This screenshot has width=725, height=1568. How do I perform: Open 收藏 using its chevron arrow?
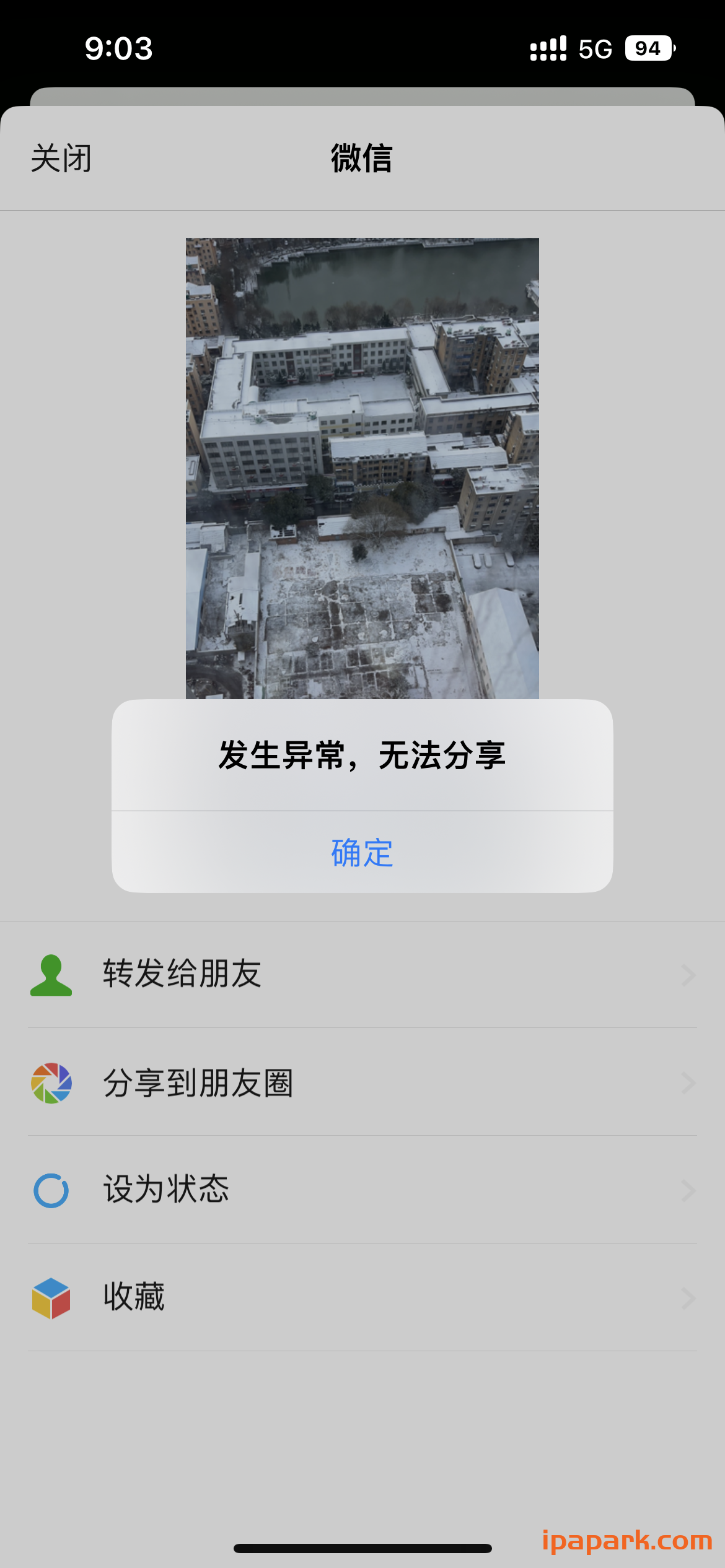pos(688,1298)
